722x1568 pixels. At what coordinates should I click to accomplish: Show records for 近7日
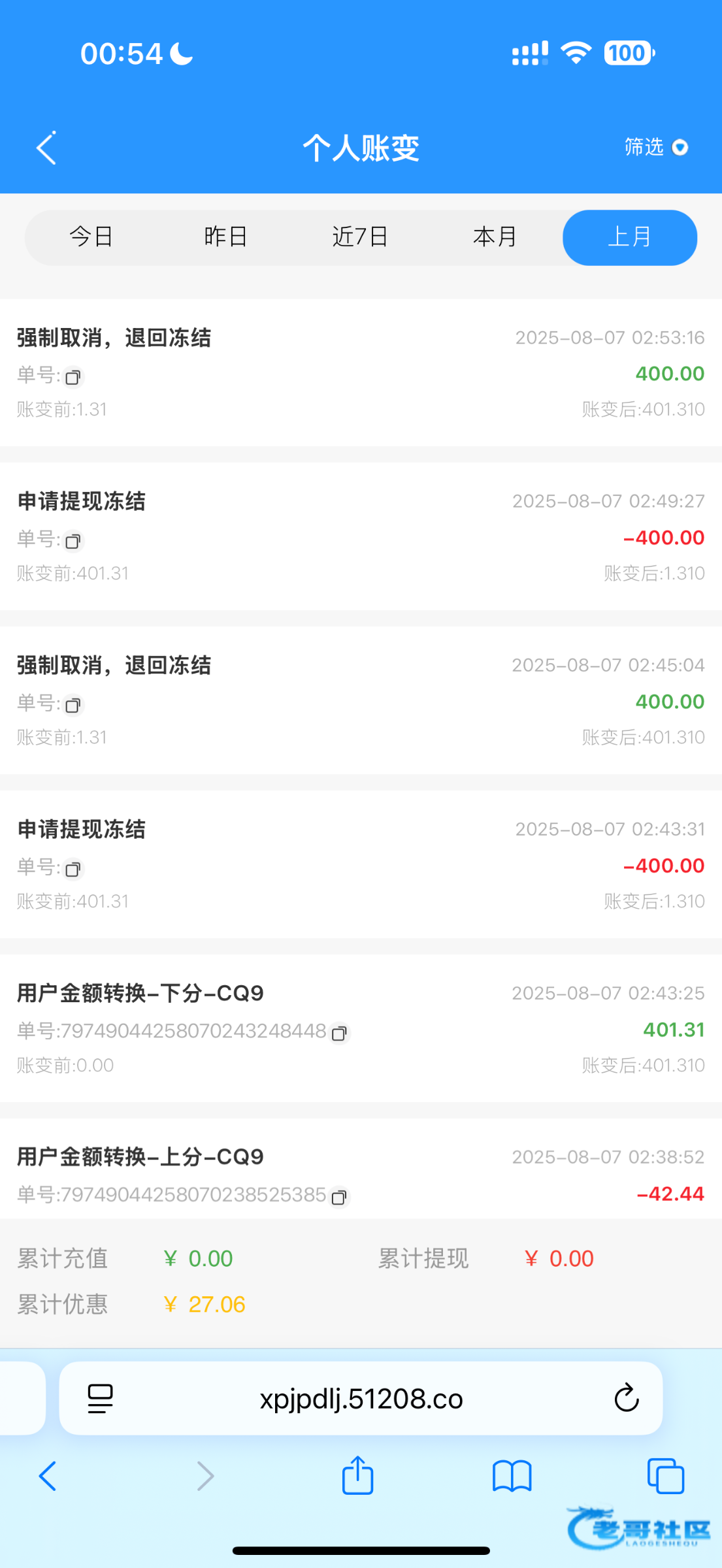(361, 237)
